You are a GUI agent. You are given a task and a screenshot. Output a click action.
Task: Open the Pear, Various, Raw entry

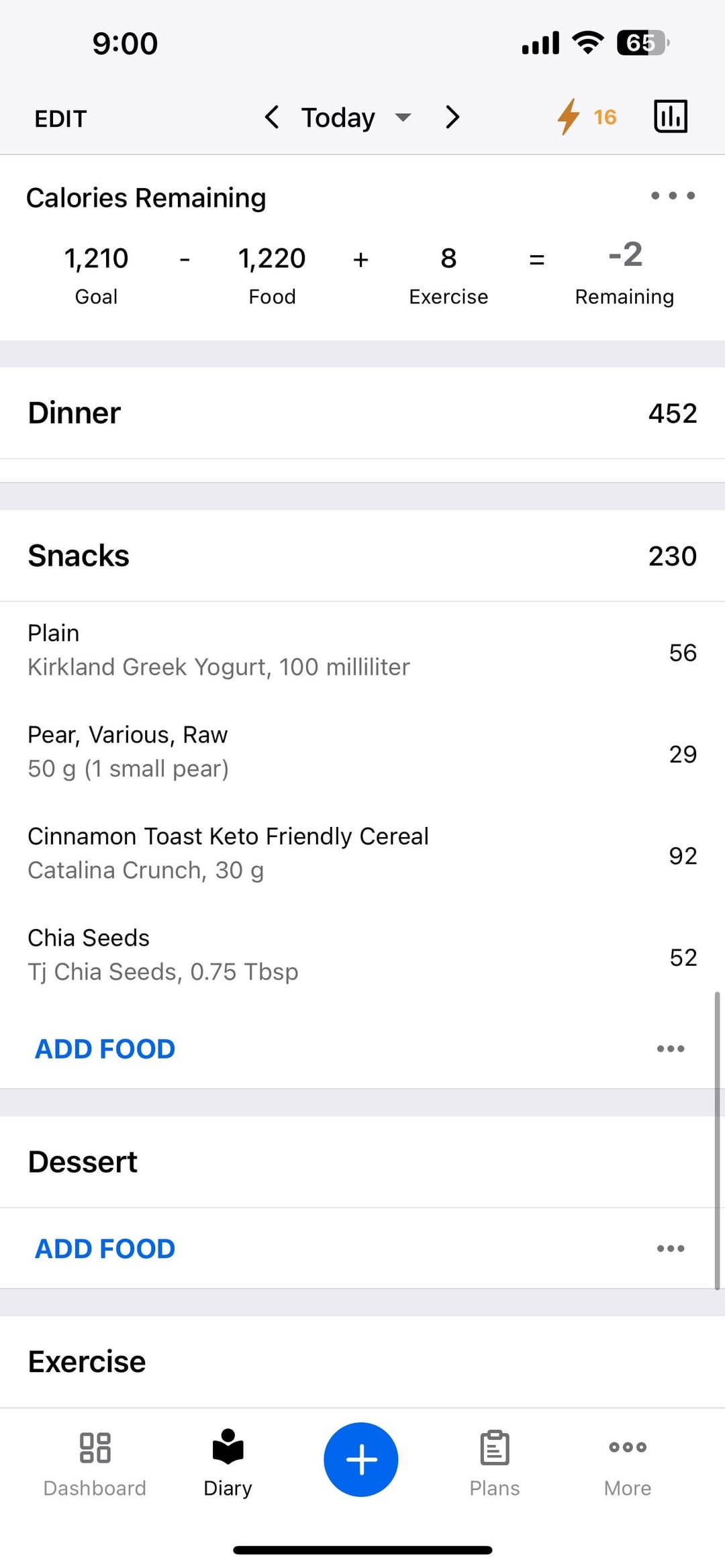click(x=362, y=752)
